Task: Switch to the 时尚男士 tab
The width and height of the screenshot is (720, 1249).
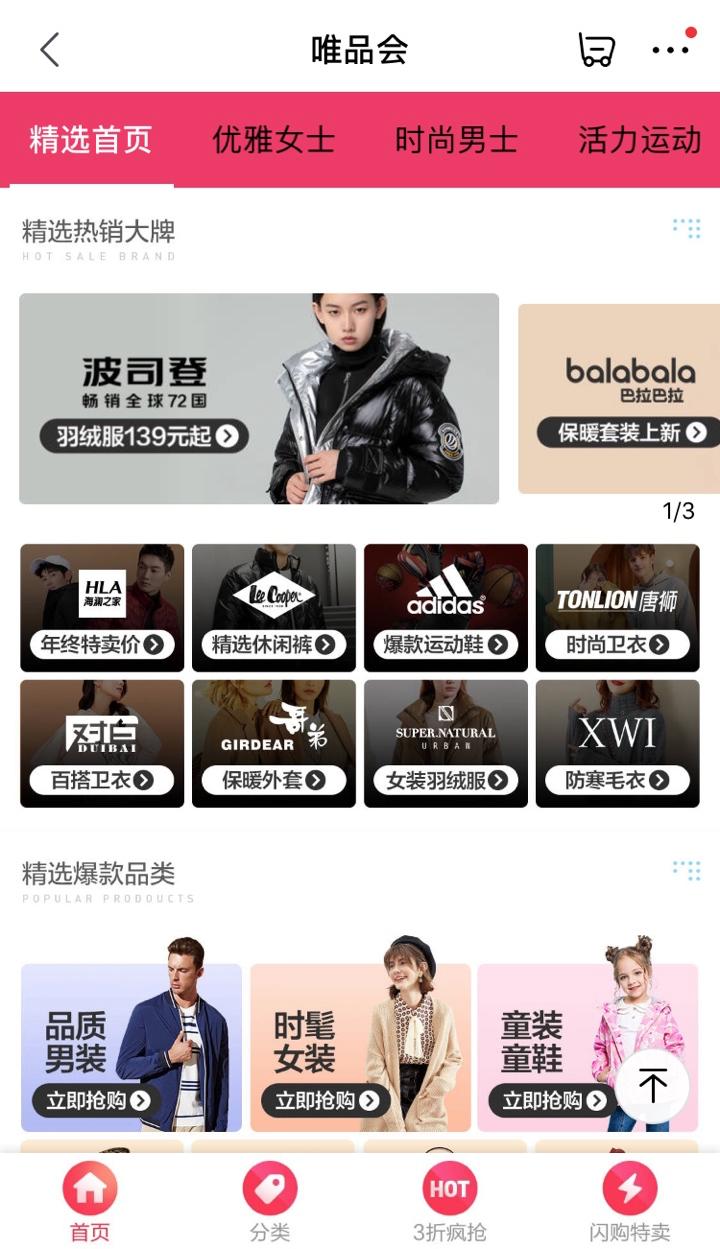Action: (x=456, y=140)
